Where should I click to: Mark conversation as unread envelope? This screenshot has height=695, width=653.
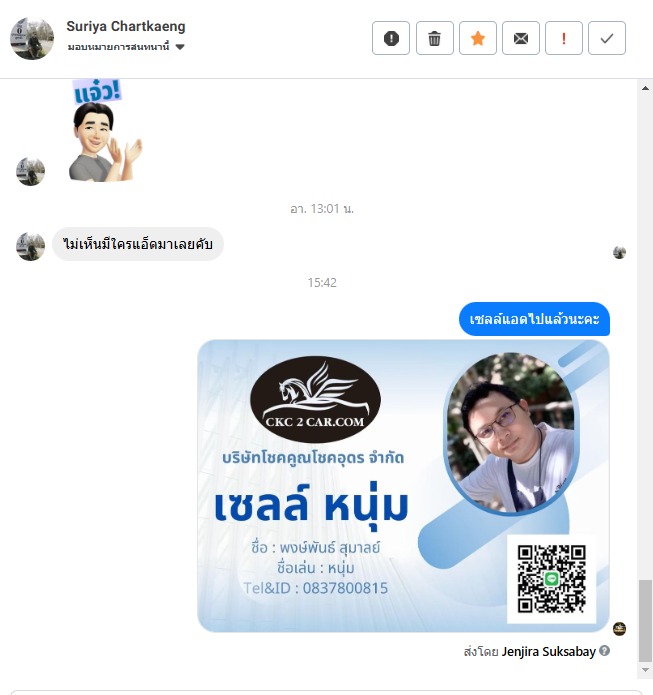pos(521,38)
